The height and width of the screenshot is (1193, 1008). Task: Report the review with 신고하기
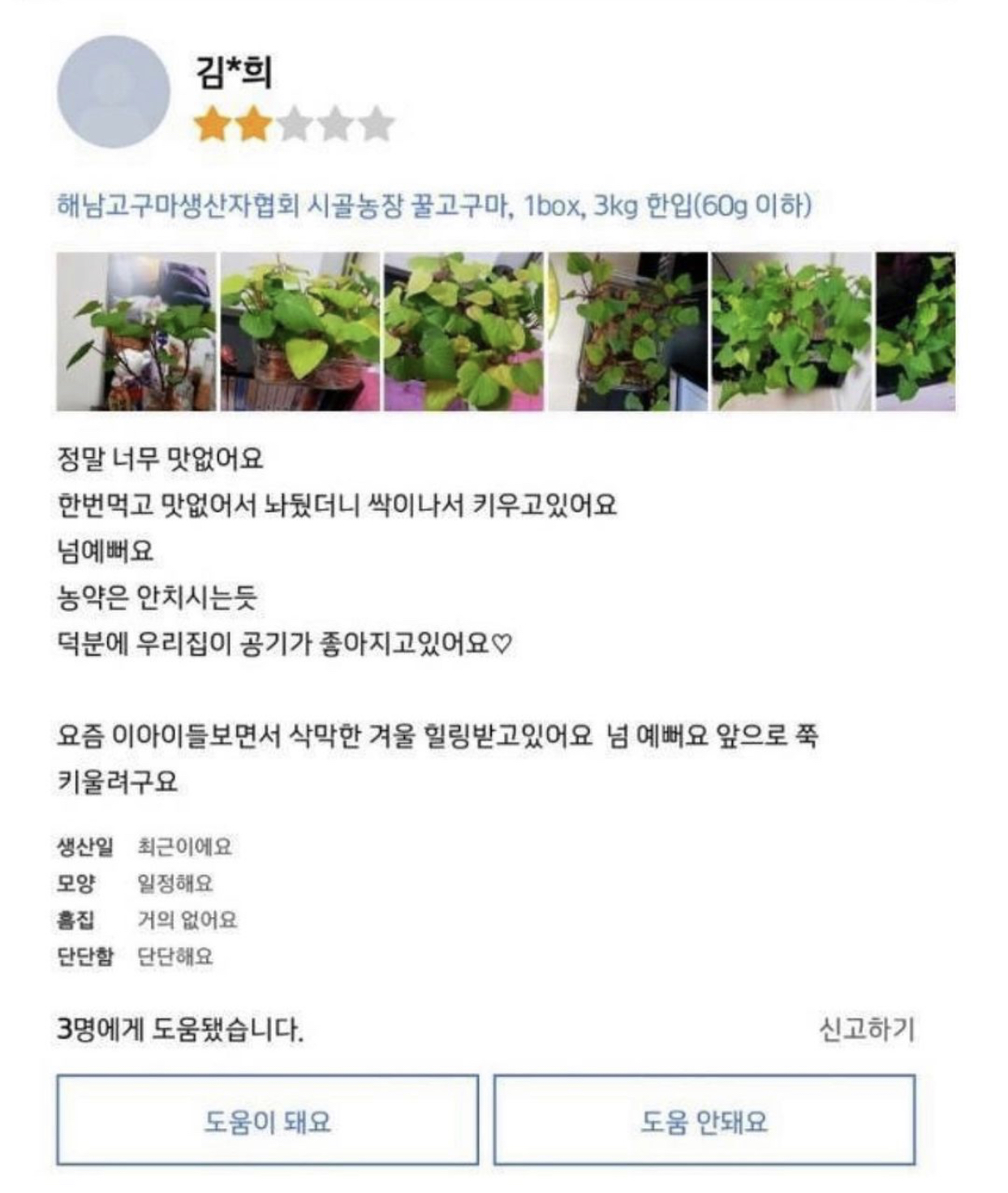tap(867, 1029)
